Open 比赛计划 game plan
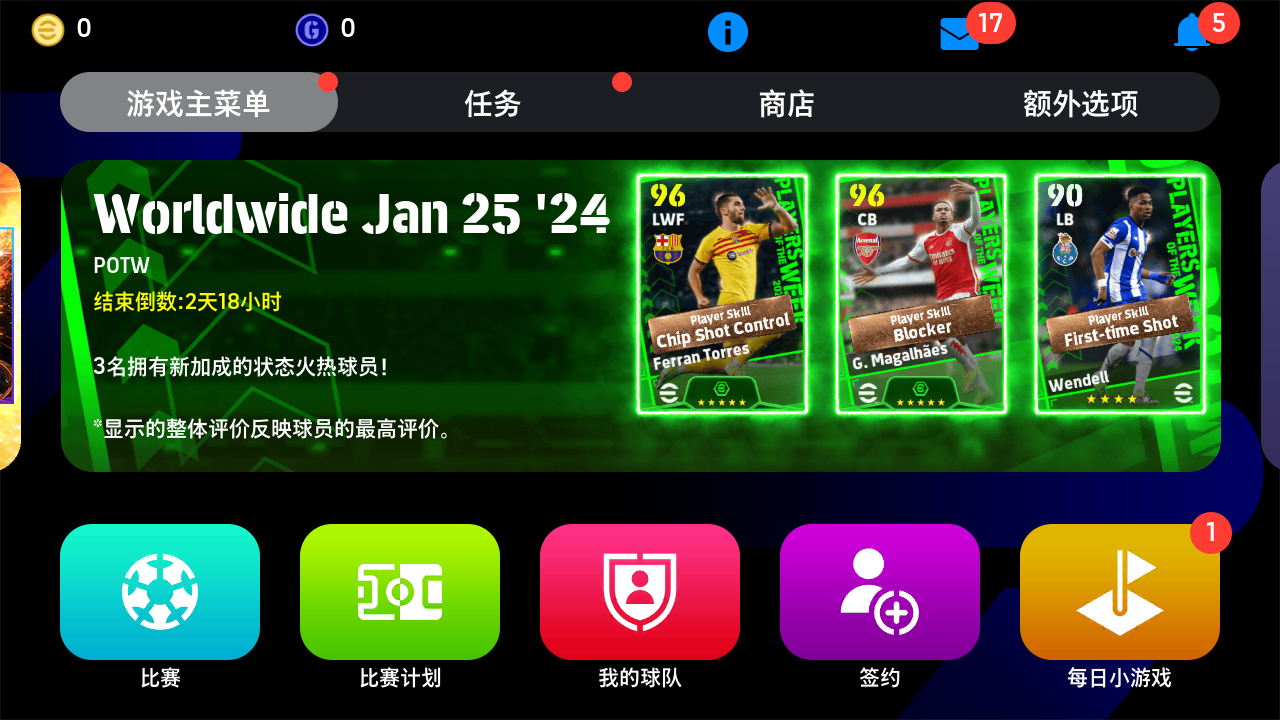This screenshot has height=720, width=1280. [400, 592]
